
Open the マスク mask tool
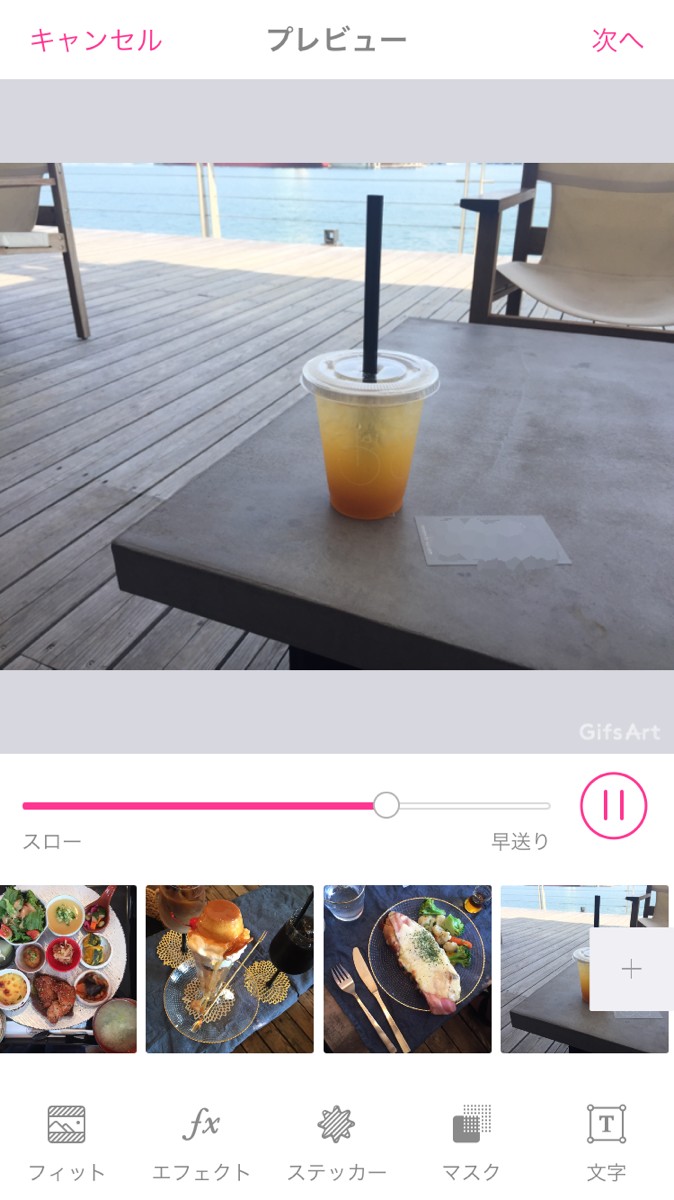[471, 1143]
